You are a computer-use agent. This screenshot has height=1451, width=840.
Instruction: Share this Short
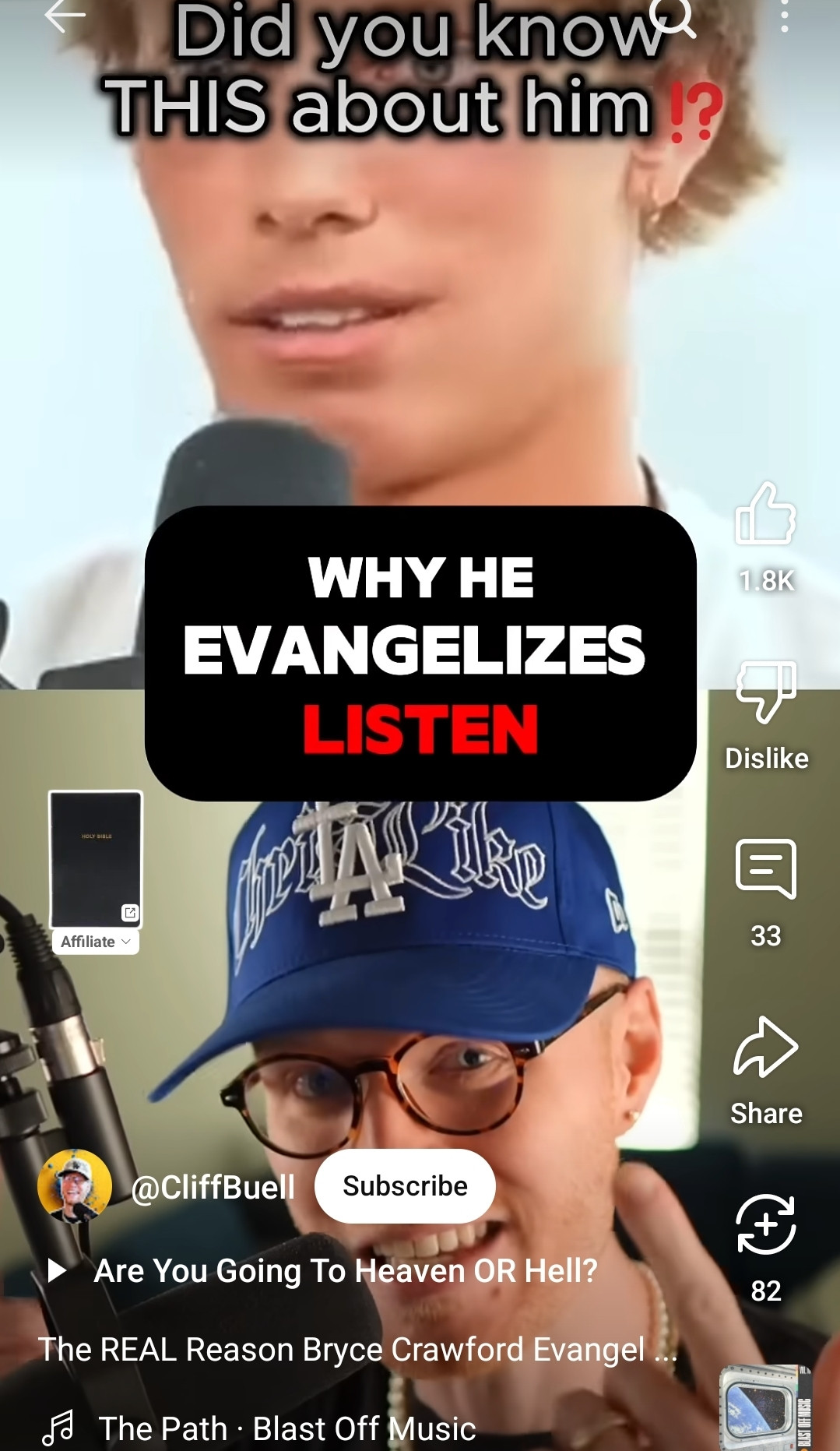click(765, 1048)
